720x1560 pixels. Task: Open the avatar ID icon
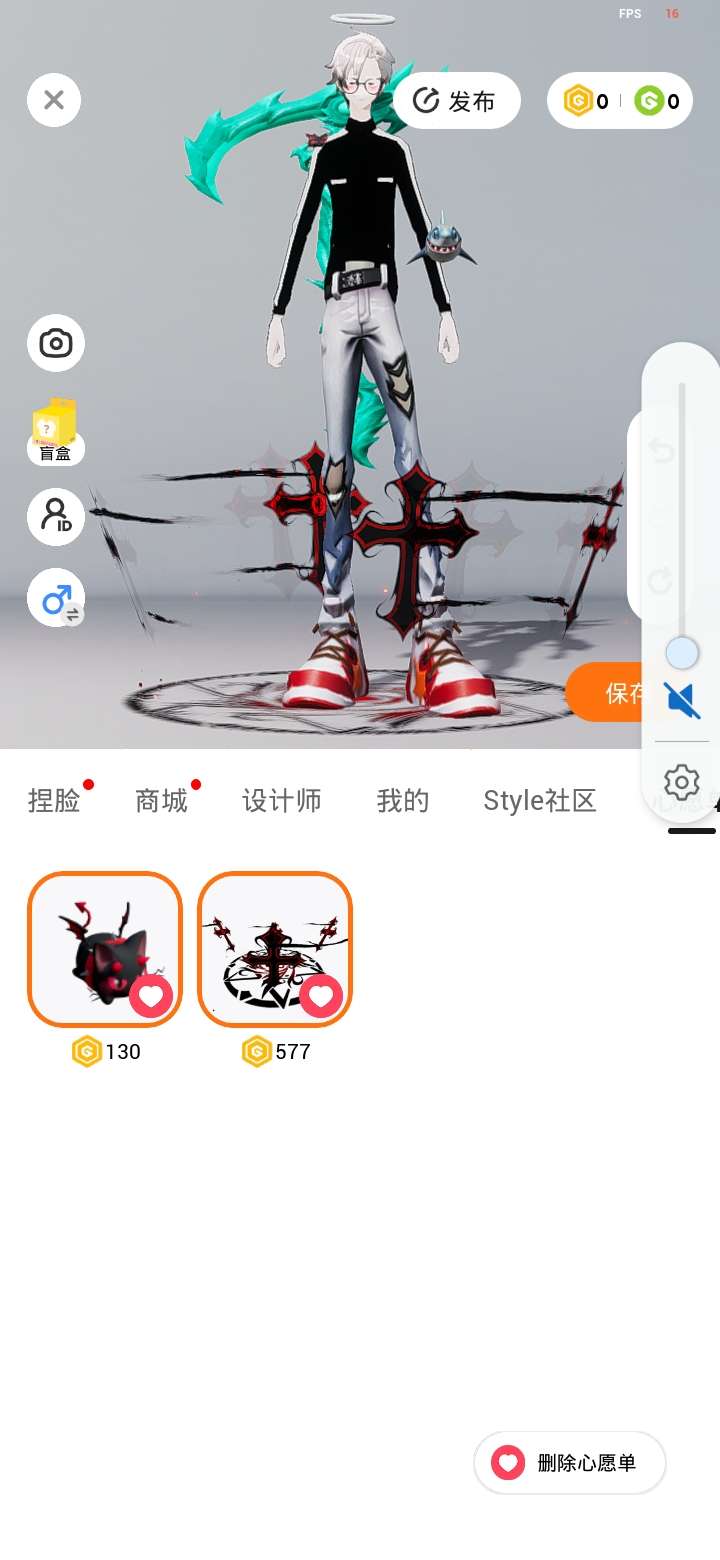[56, 517]
